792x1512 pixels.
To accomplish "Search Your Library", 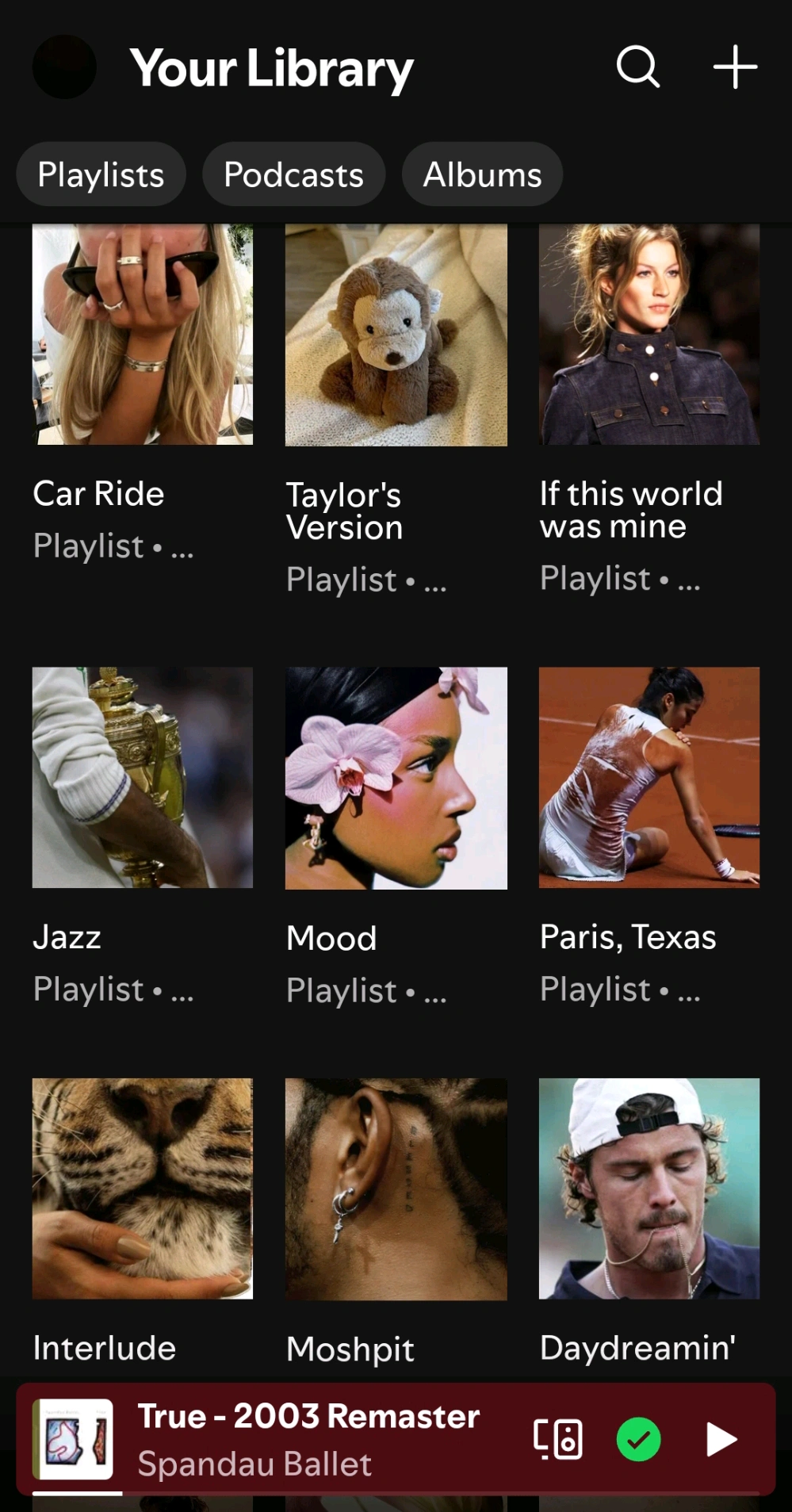I will pos(638,67).
